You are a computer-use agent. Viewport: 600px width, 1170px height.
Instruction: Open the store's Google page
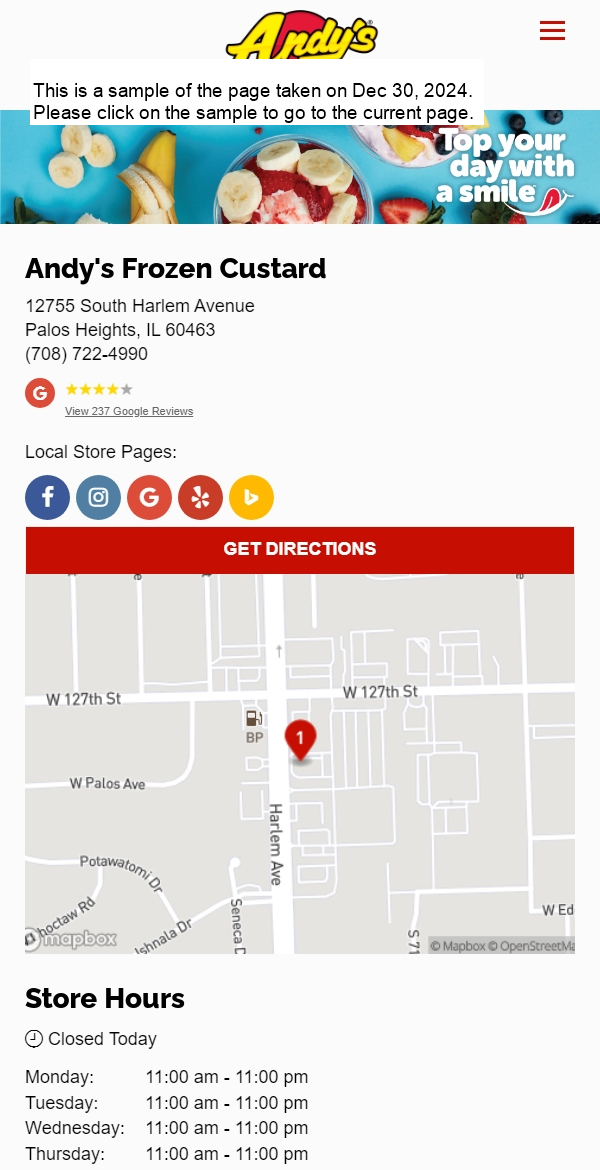pyautogui.click(x=149, y=497)
